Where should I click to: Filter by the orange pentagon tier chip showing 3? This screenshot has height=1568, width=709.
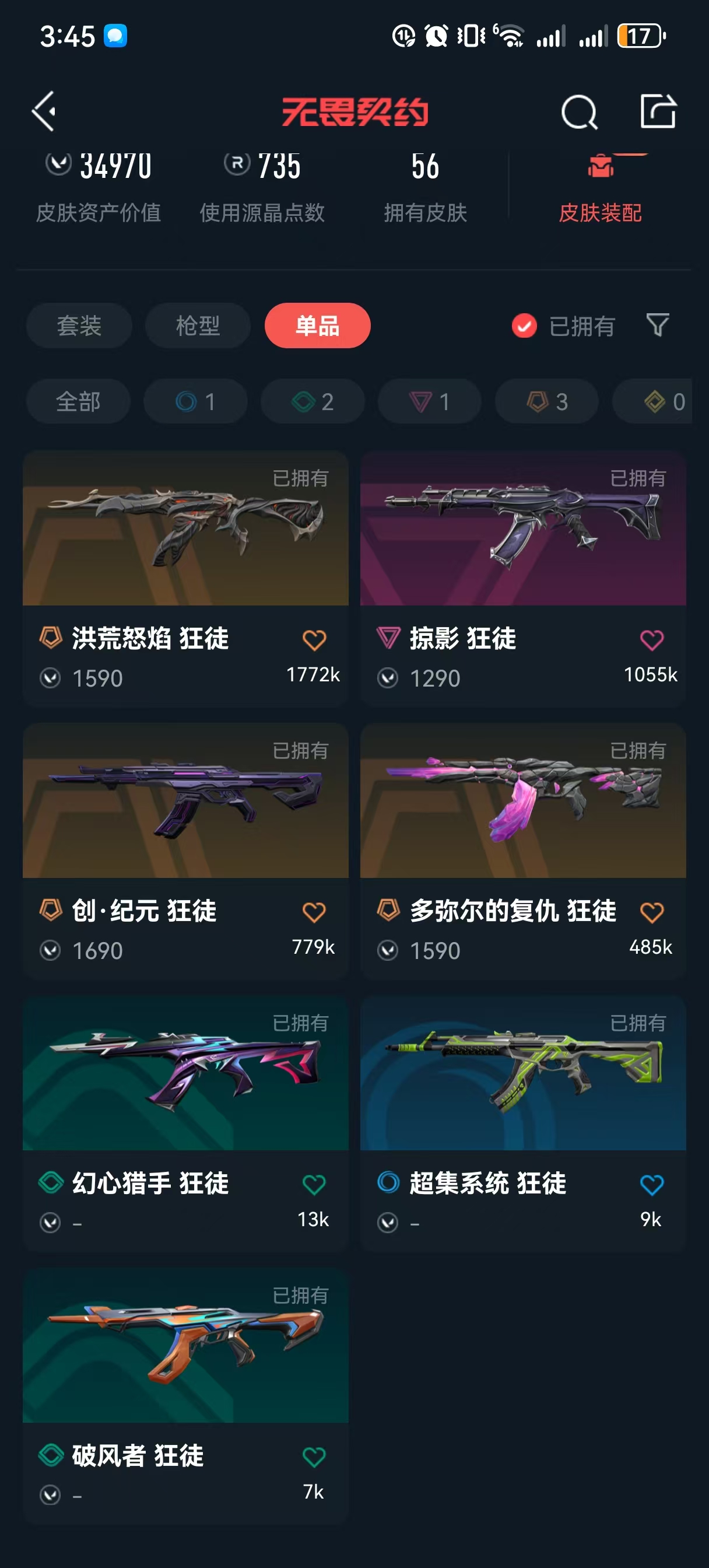click(546, 402)
